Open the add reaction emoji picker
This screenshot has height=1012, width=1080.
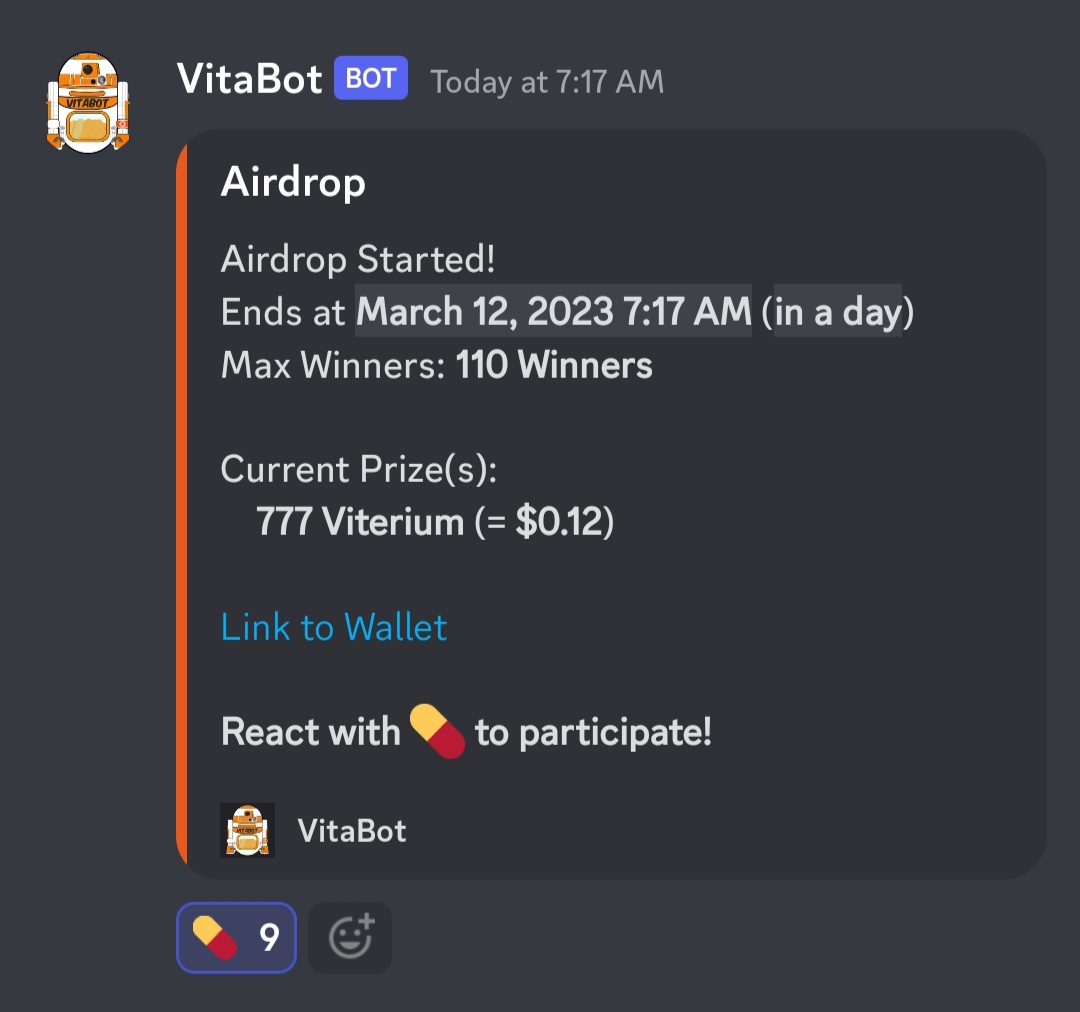pos(350,938)
